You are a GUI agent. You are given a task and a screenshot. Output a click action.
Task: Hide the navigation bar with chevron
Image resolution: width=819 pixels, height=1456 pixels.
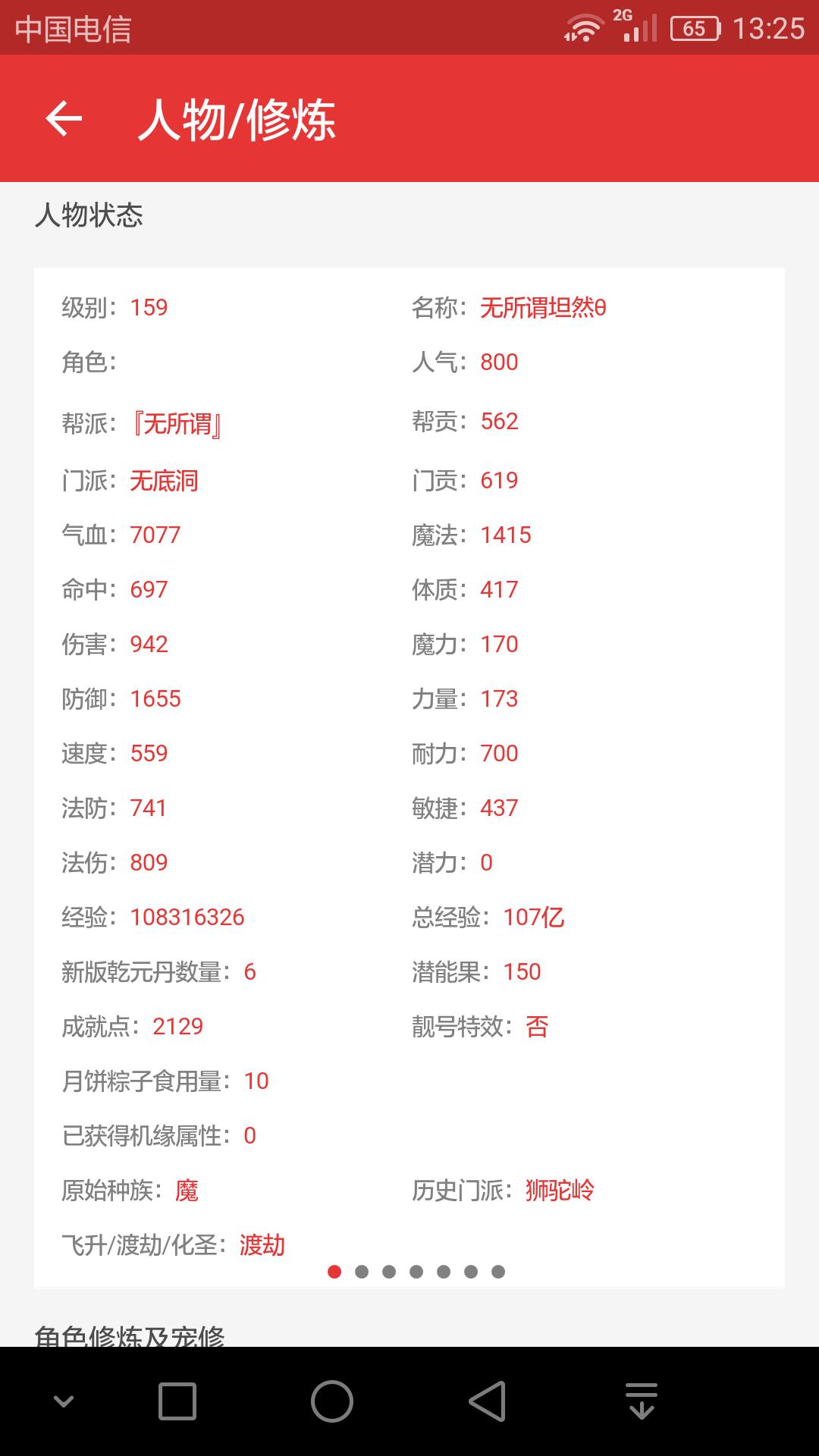tap(64, 1401)
